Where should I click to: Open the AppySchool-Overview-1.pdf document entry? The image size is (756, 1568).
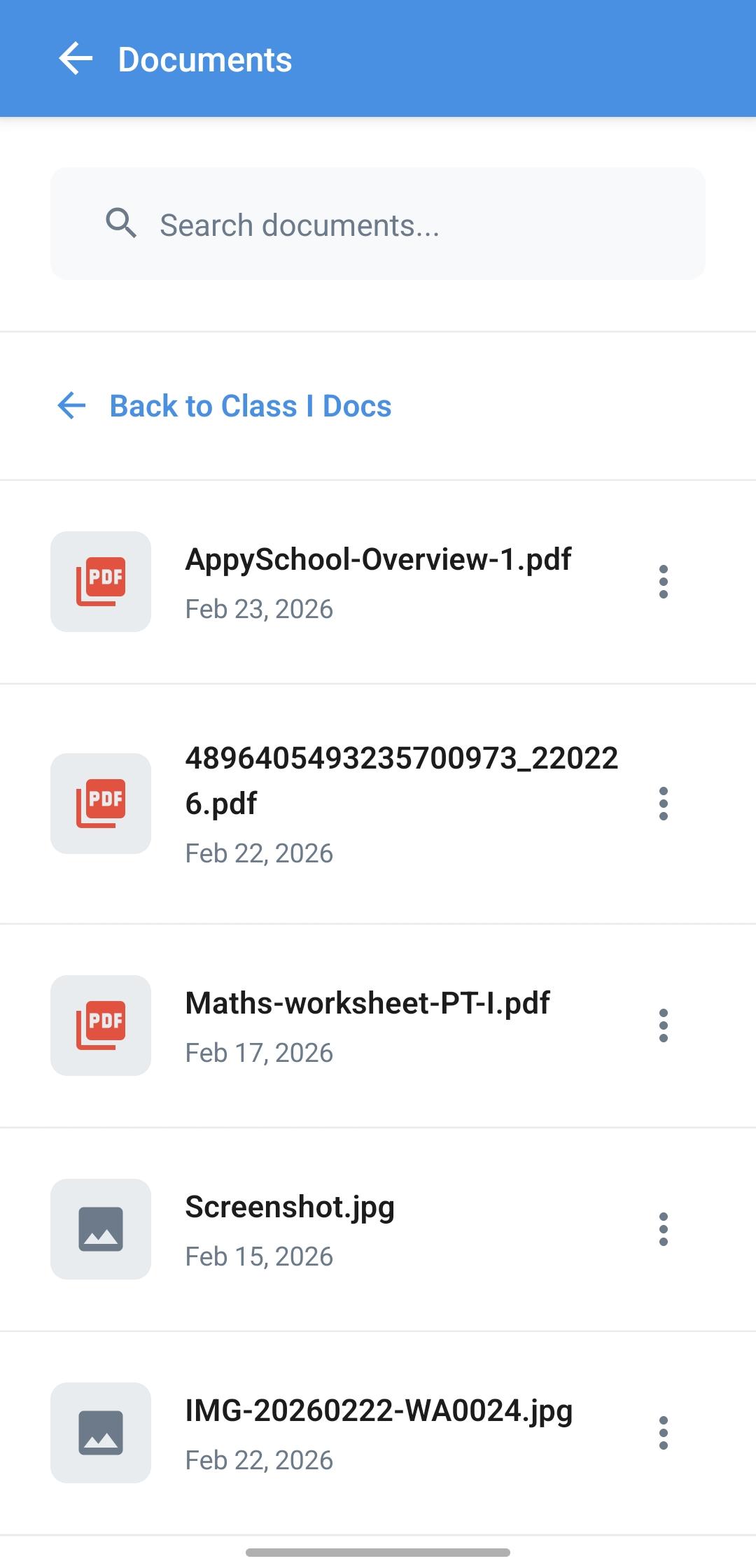pyautogui.click(x=378, y=581)
